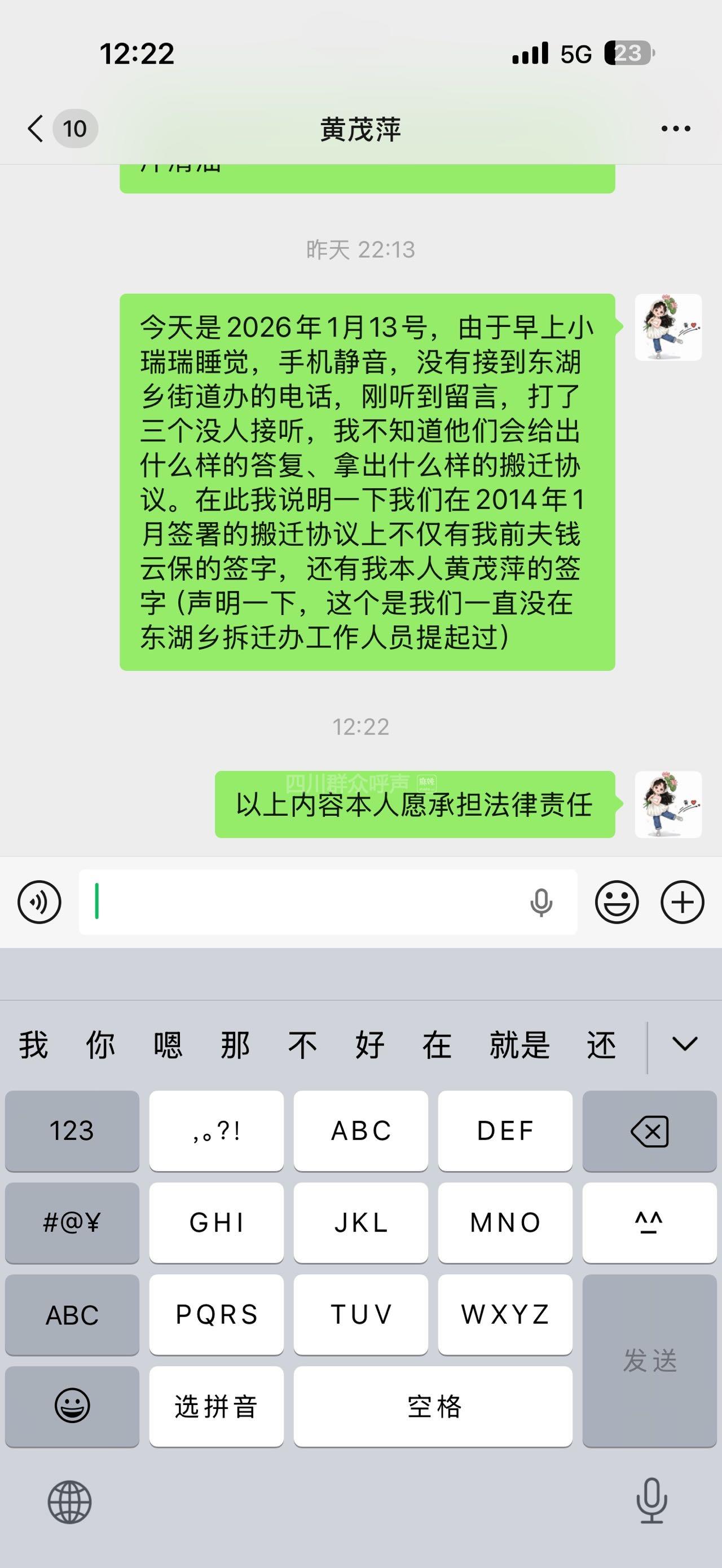This screenshot has height=1568, width=722.
Task: Tap the MNO keyboard key
Action: click(505, 1222)
